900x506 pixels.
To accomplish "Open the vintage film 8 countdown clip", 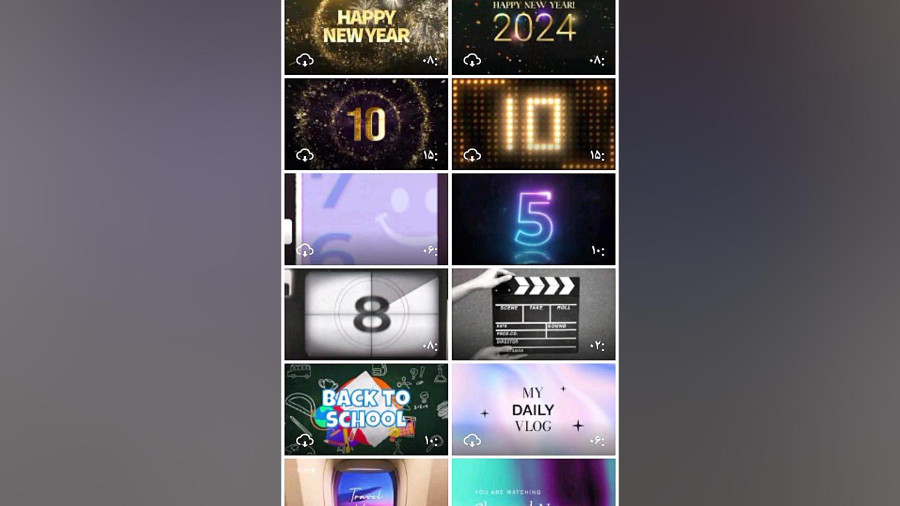I will (366, 313).
